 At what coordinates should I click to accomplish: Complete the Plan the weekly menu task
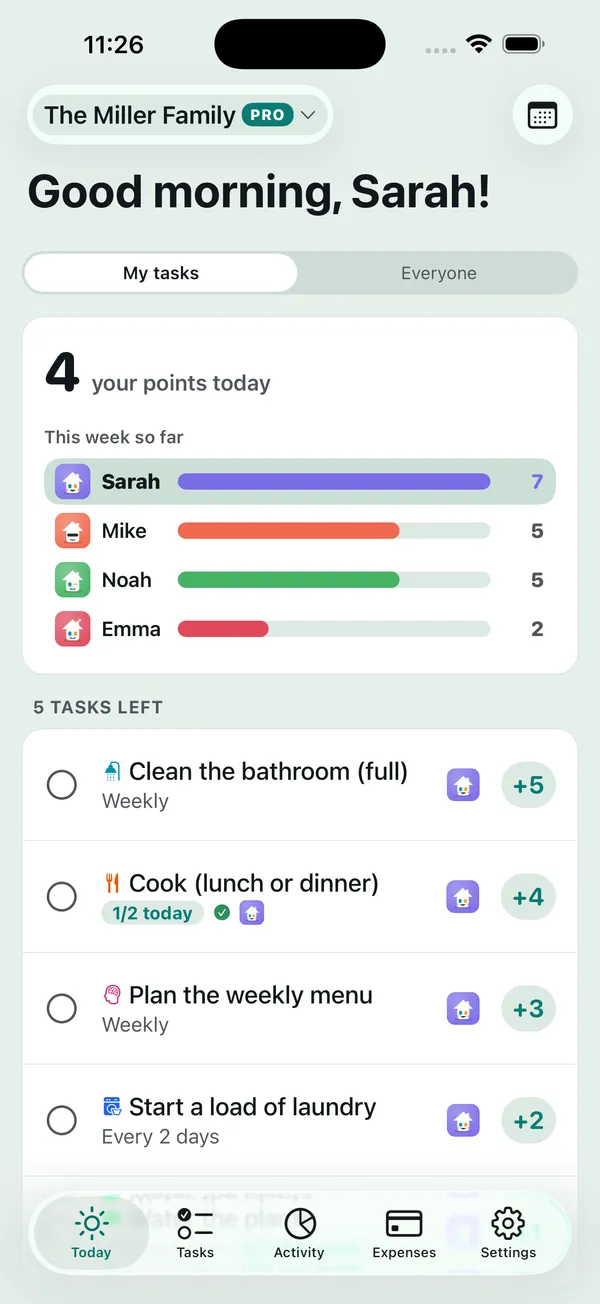click(62, 1009)
